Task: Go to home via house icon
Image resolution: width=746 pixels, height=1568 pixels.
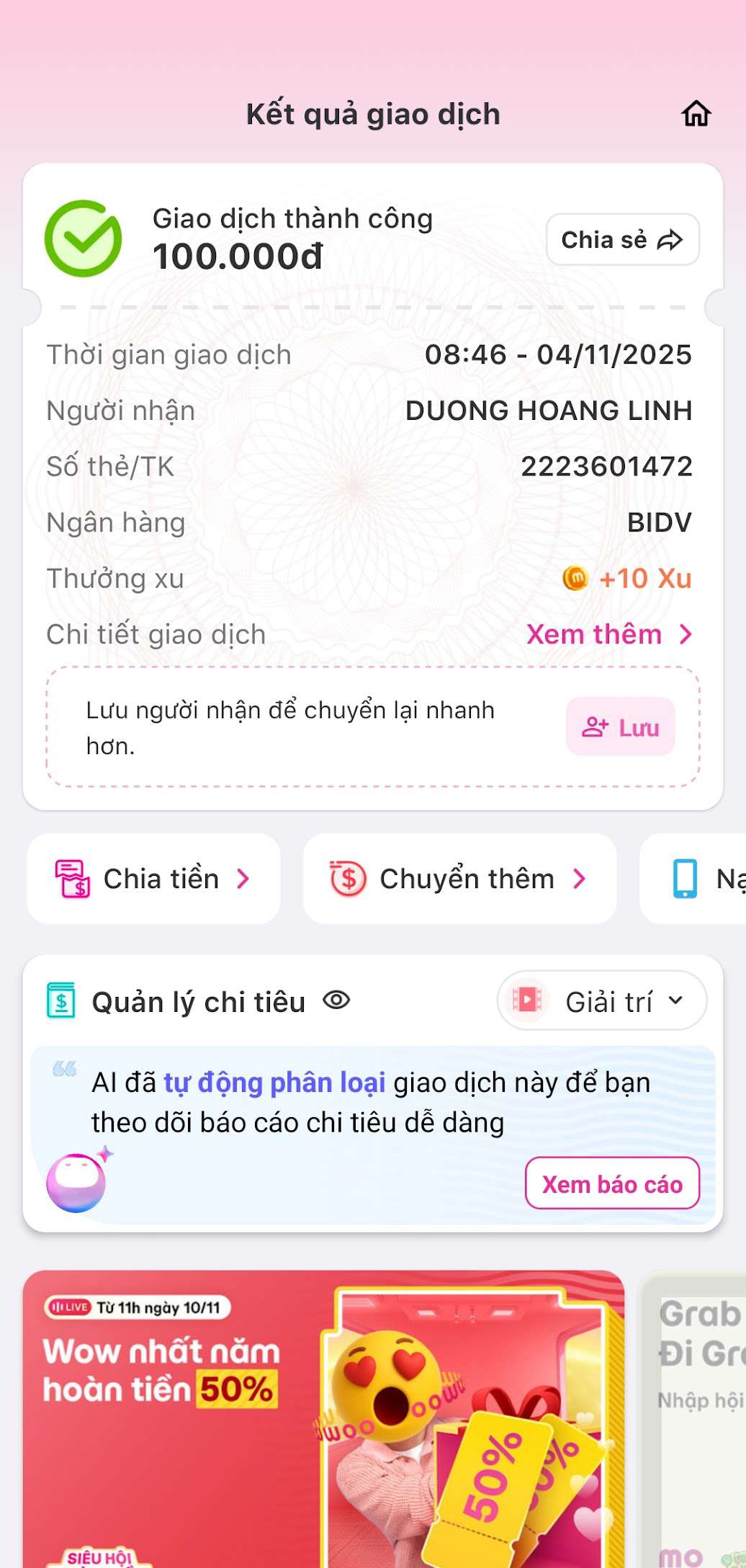Action: (696, 114)
